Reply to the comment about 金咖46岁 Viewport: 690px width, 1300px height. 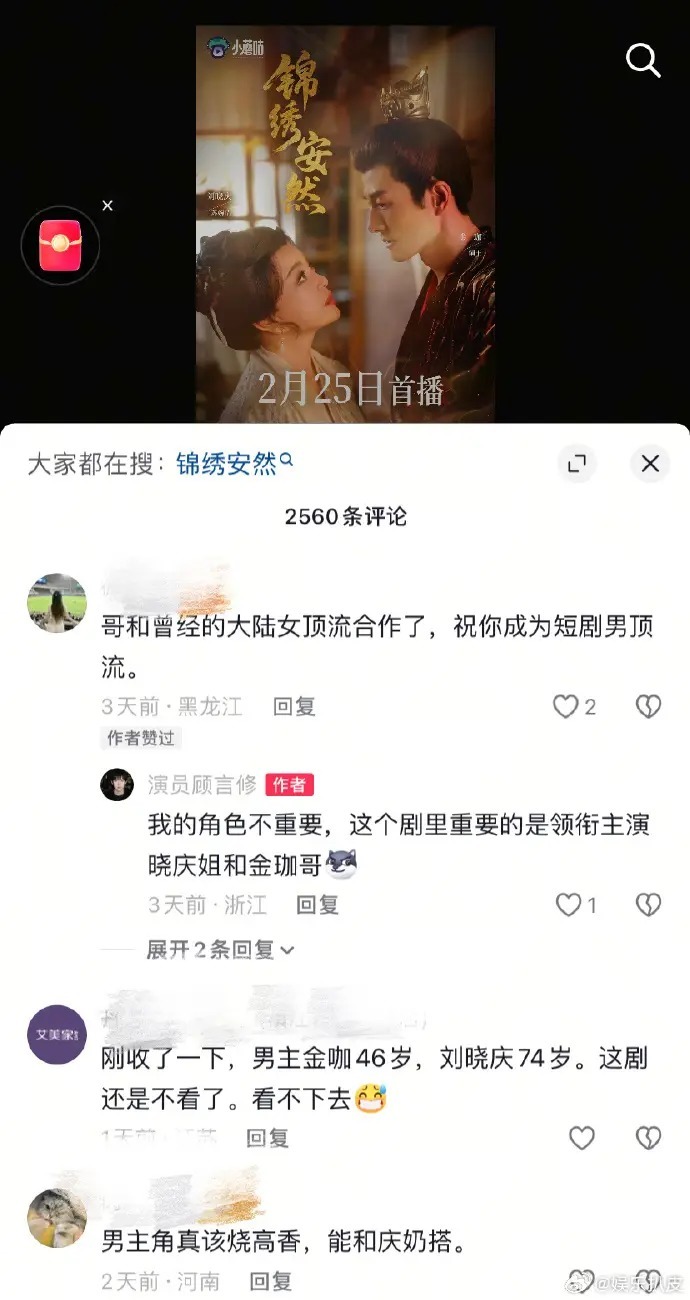[x=267, y=1137]
